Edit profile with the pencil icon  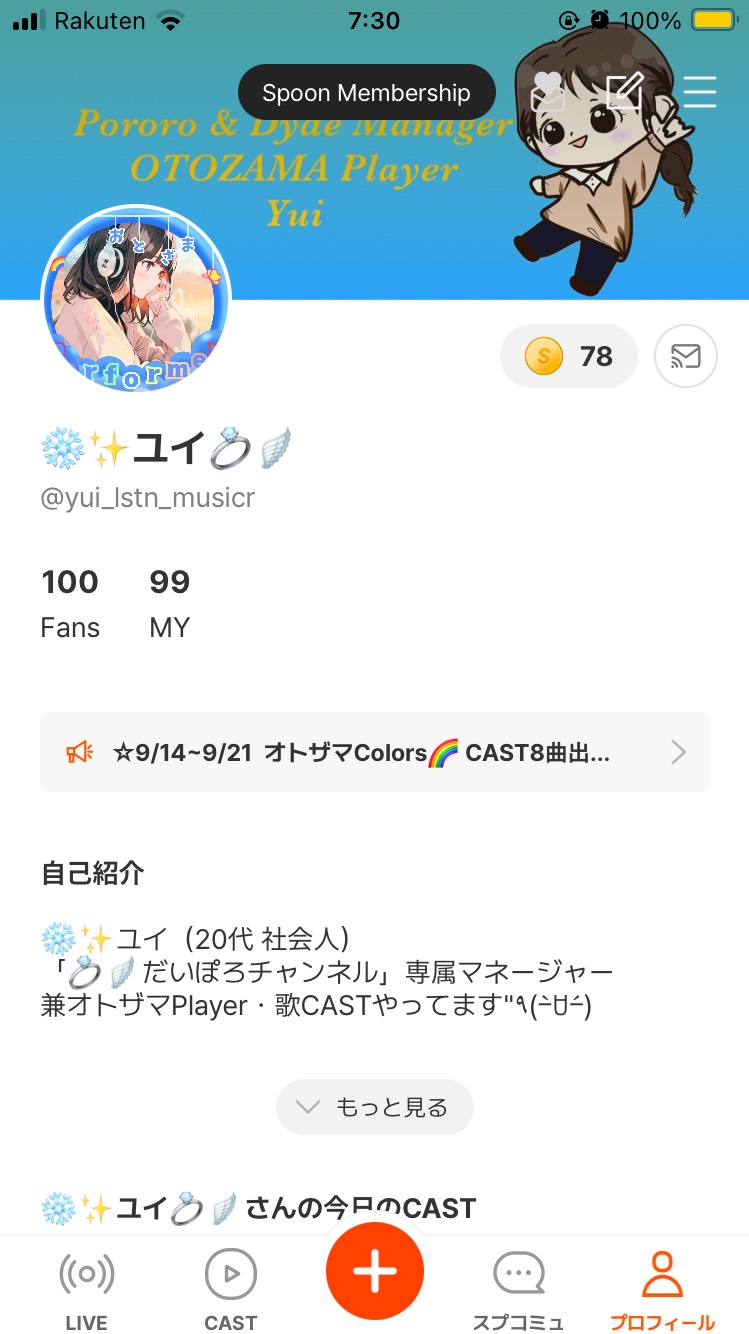625,91
